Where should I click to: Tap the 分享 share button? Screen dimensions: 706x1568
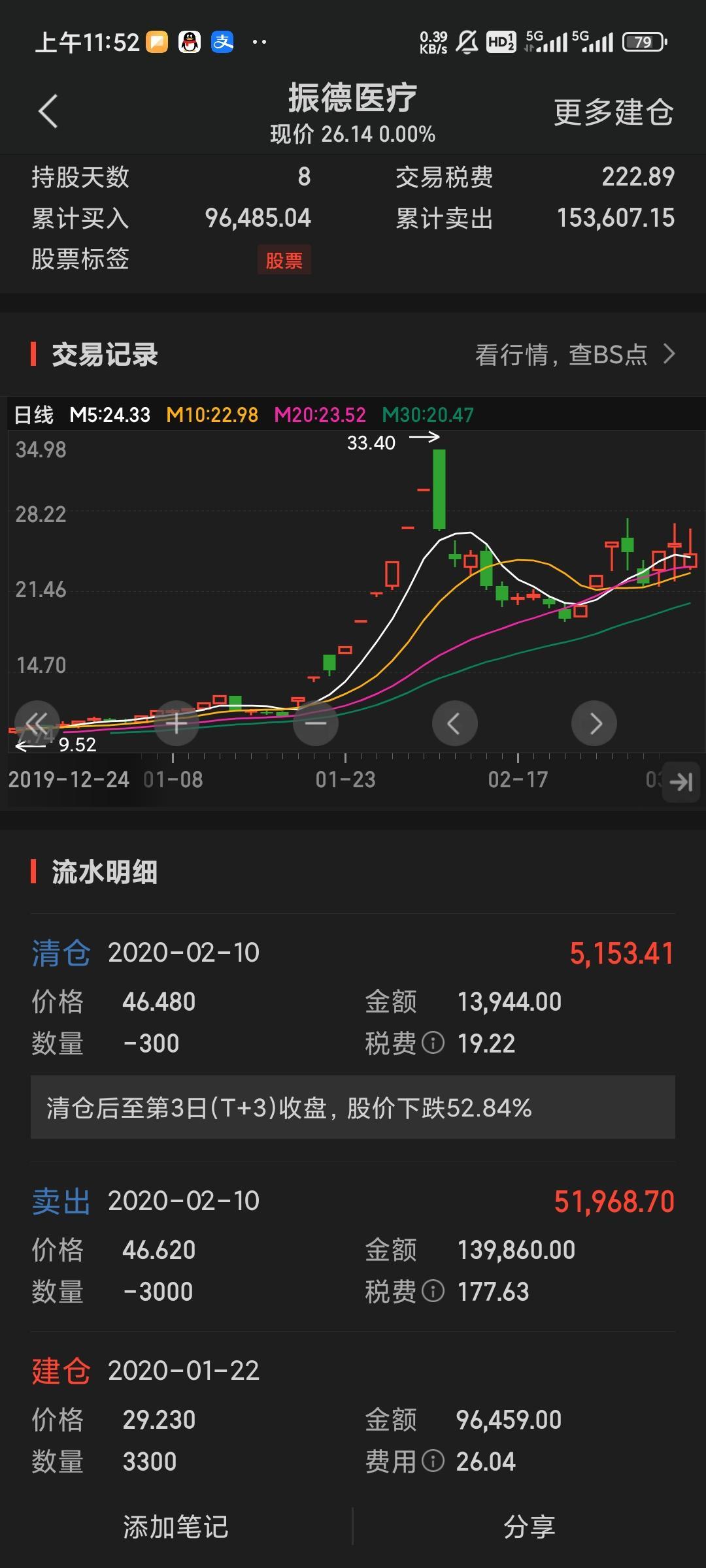(x=528, y=1527)
